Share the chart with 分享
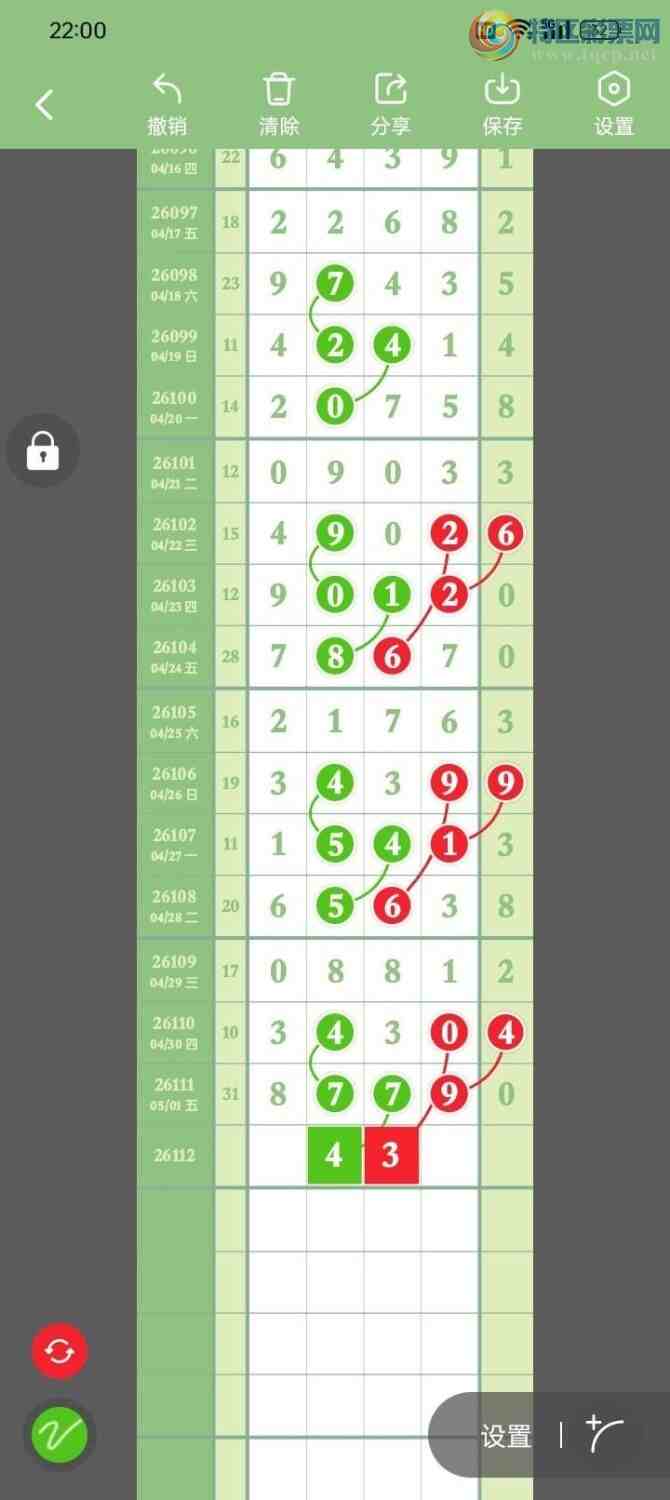Screen dimensions: 670x1500 390,104
